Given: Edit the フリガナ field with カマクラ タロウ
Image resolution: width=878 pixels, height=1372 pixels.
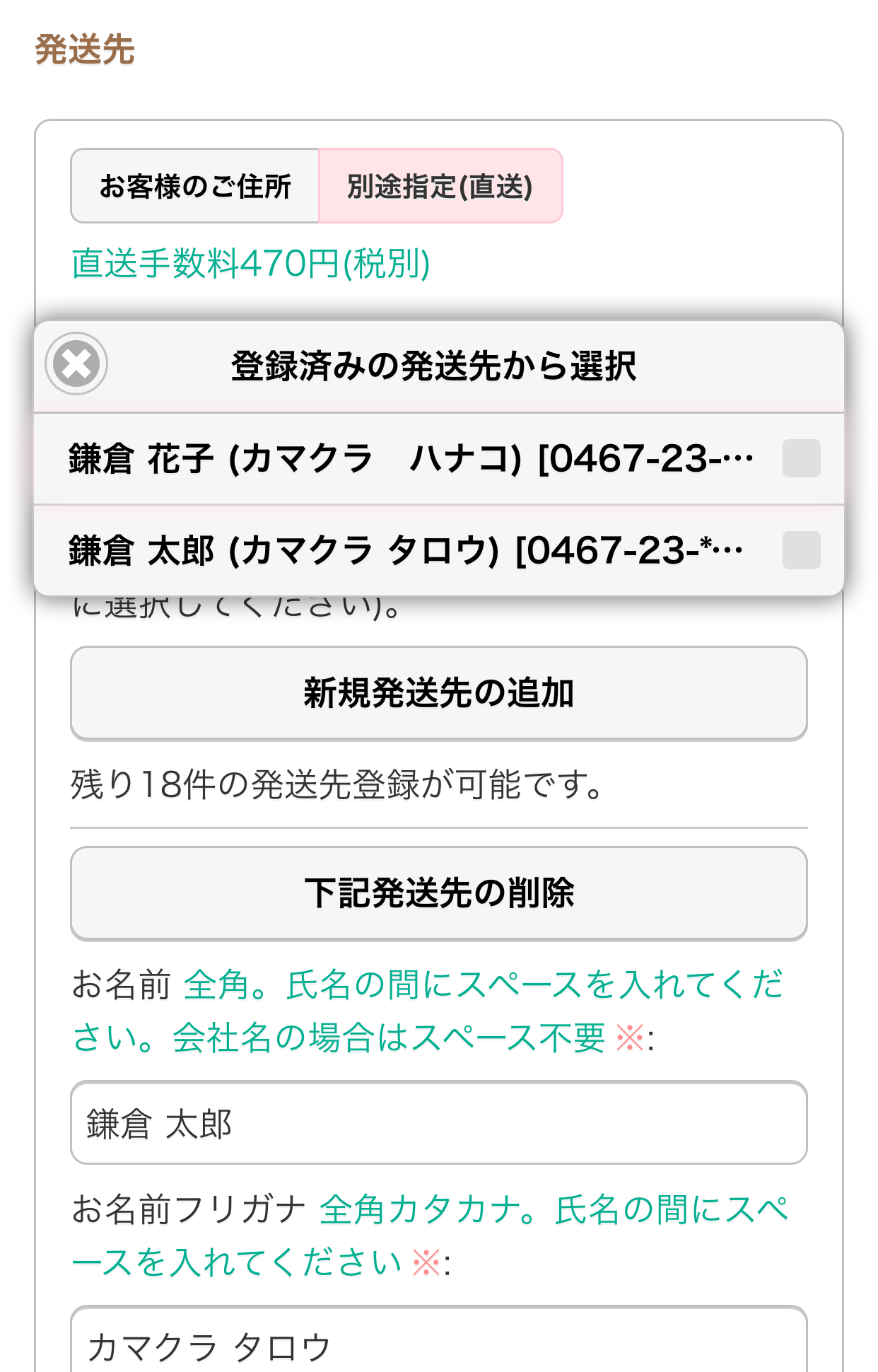Looking at the screenshot, I should pos(438,1344).
